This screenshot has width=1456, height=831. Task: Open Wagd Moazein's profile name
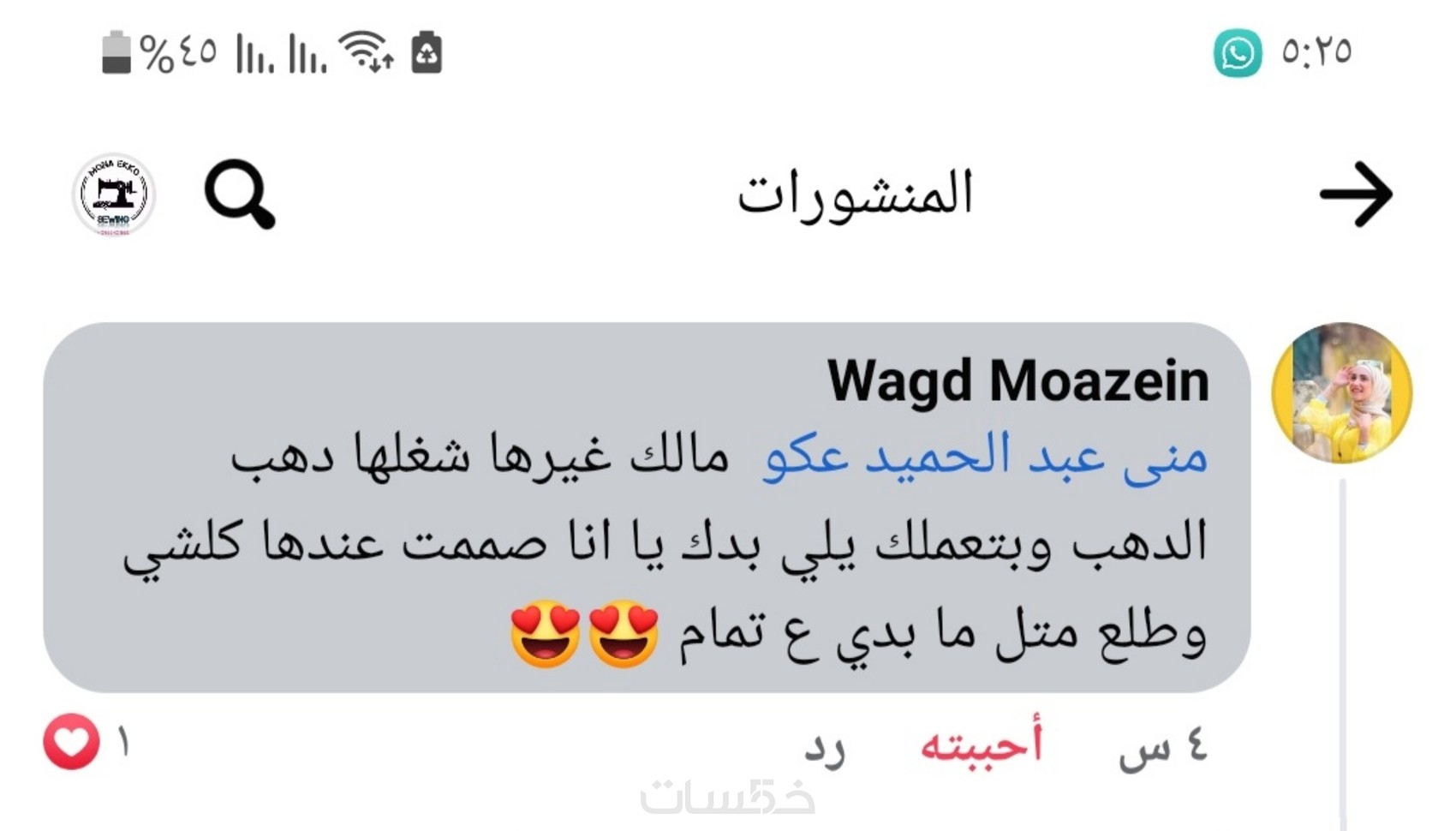tap(1017, 381)
